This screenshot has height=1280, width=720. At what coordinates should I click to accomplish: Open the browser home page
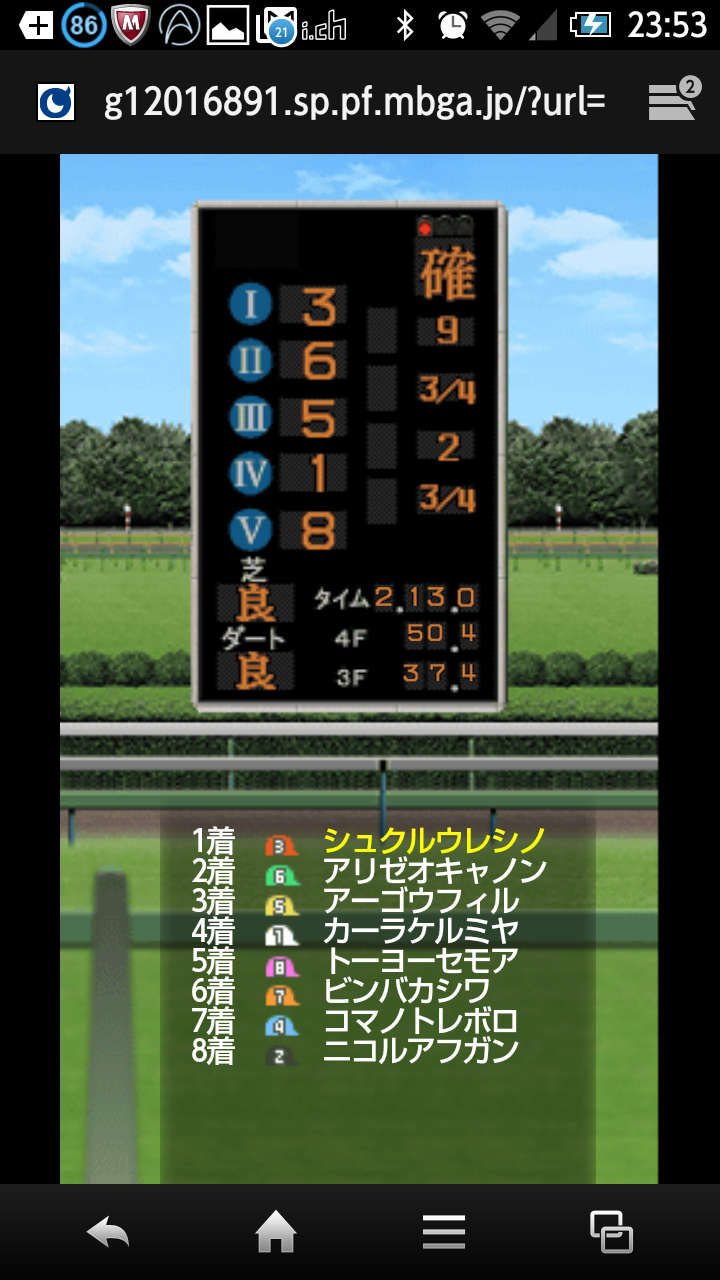pos(276,1232)
